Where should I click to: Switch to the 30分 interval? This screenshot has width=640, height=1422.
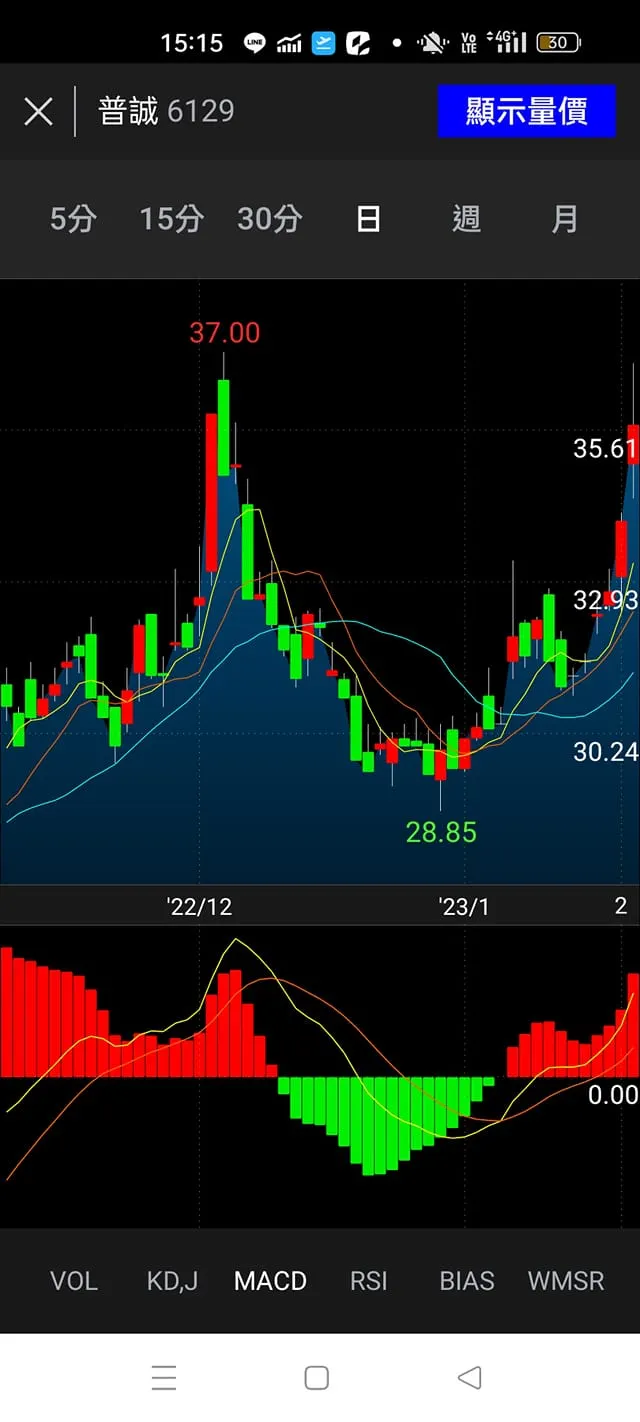click(269, 219)
